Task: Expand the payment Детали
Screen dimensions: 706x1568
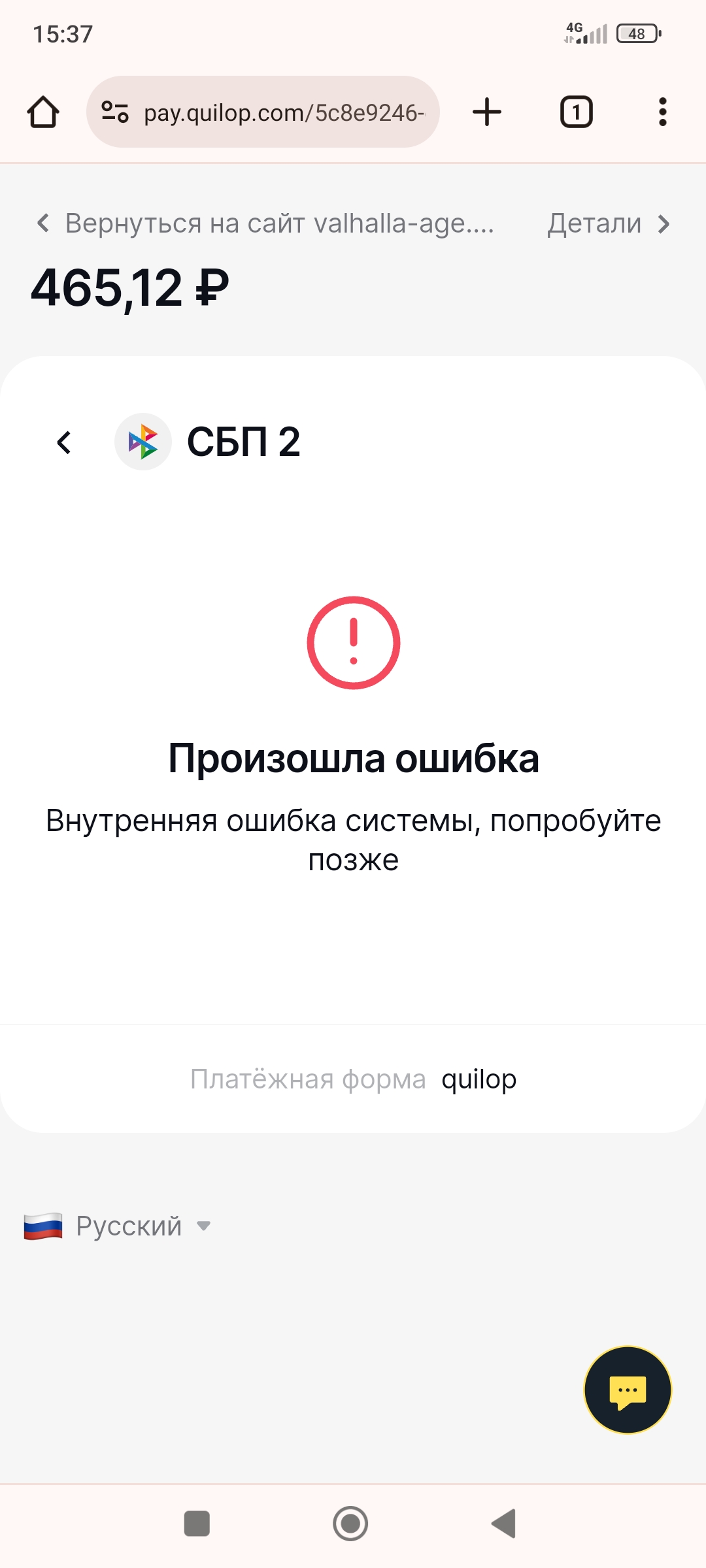Action: [608, 223]
